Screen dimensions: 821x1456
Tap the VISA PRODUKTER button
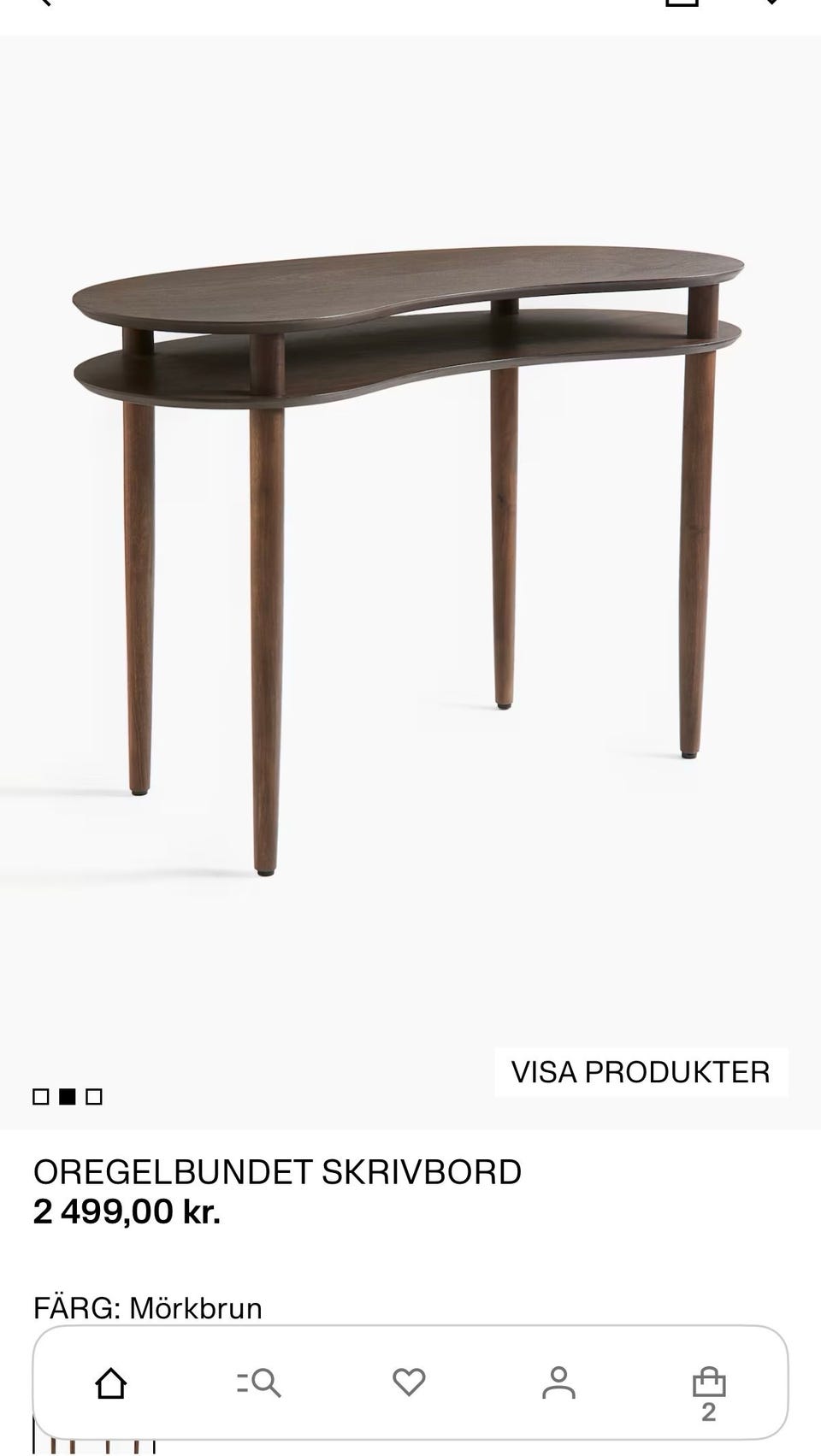641,1071
